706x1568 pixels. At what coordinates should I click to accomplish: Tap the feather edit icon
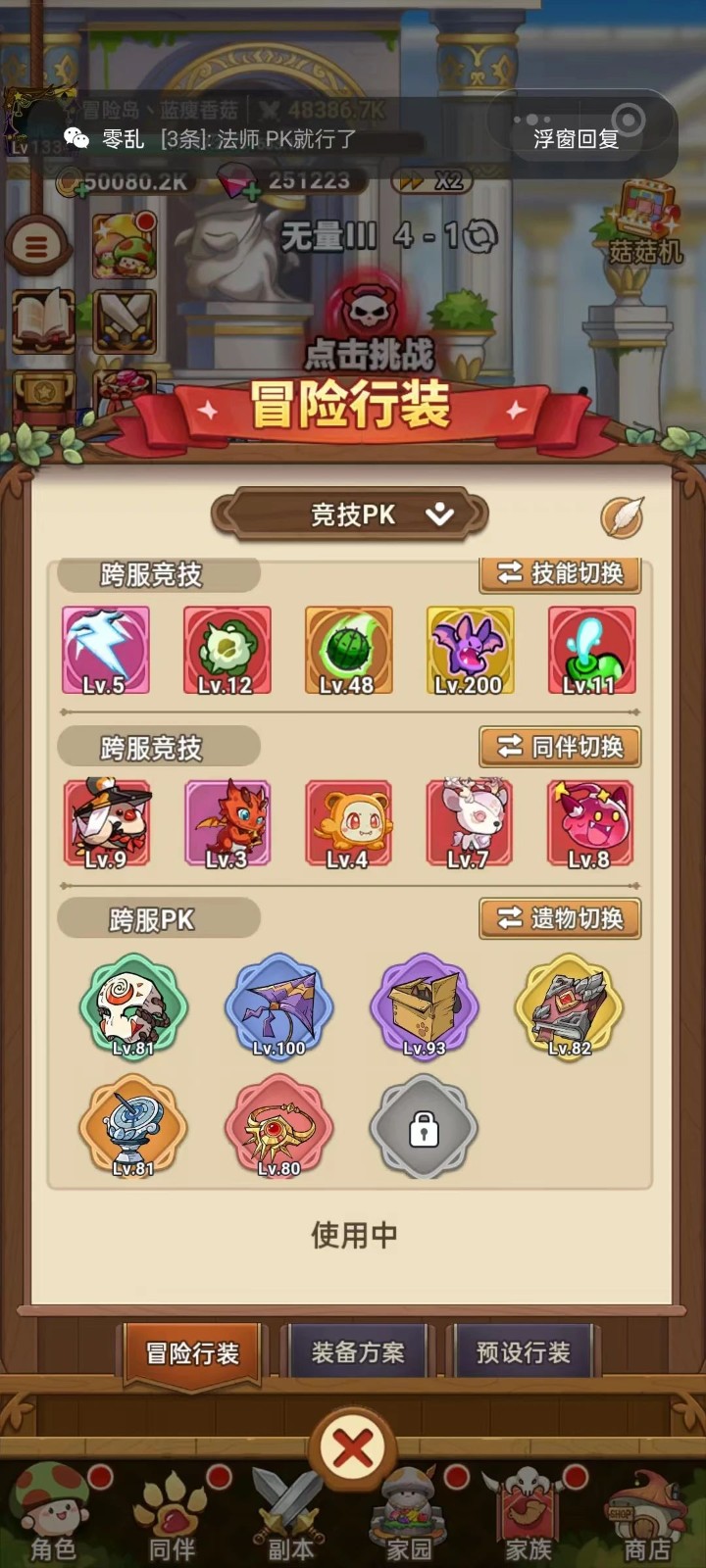[x=622, y=516]
